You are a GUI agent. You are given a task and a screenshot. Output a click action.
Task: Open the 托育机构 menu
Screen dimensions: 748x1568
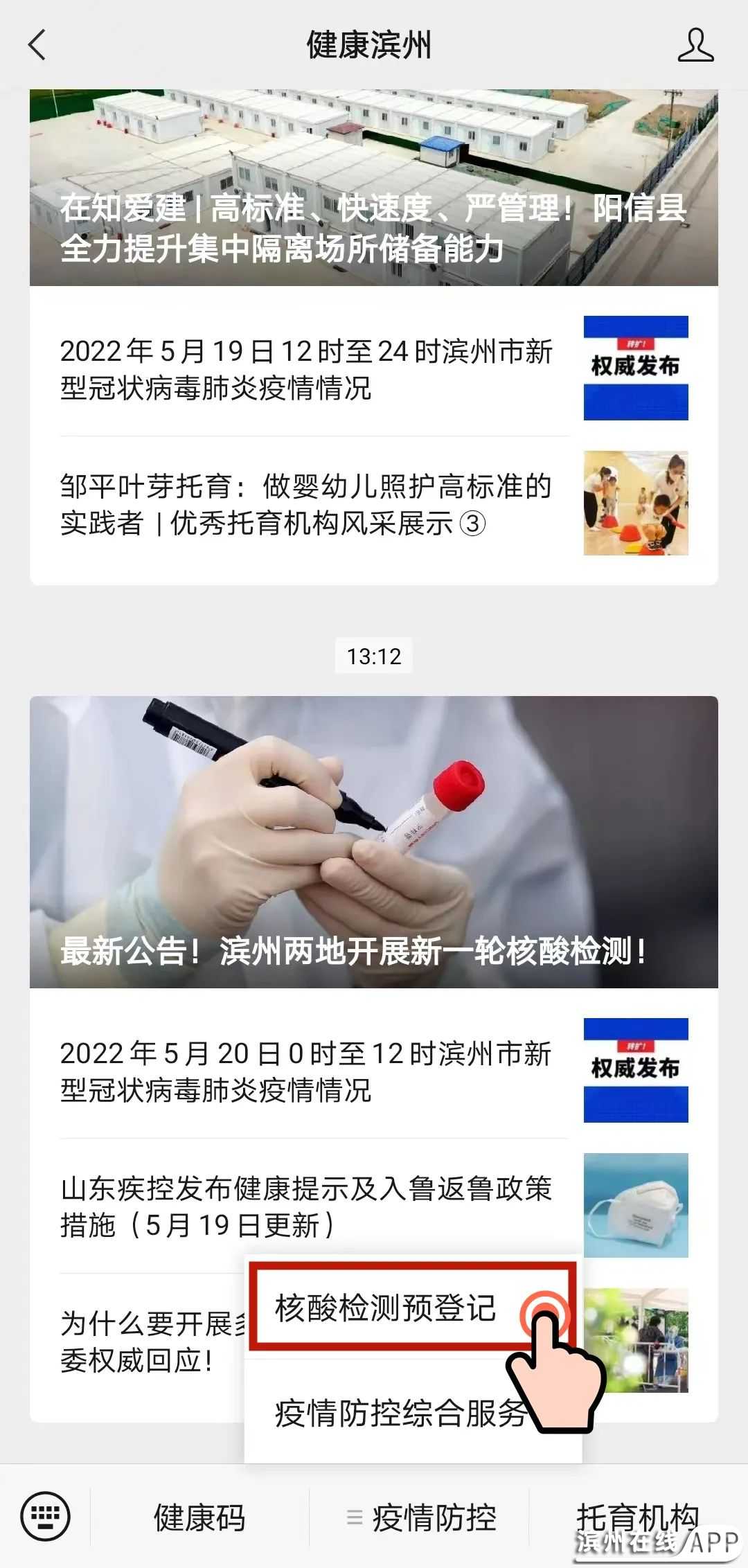point(637,1517)
